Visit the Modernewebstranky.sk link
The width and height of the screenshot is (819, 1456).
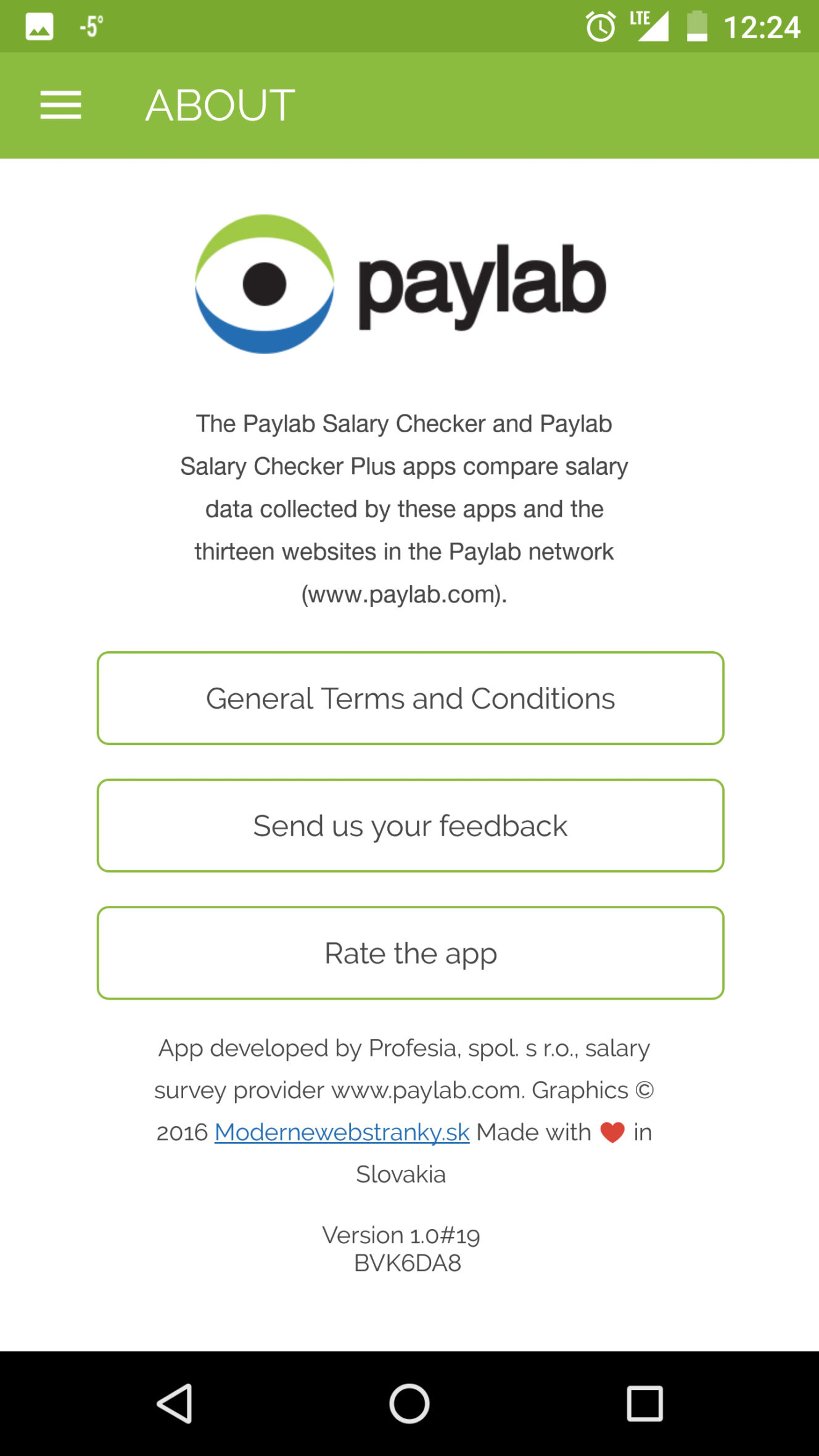pos(342,1132)
